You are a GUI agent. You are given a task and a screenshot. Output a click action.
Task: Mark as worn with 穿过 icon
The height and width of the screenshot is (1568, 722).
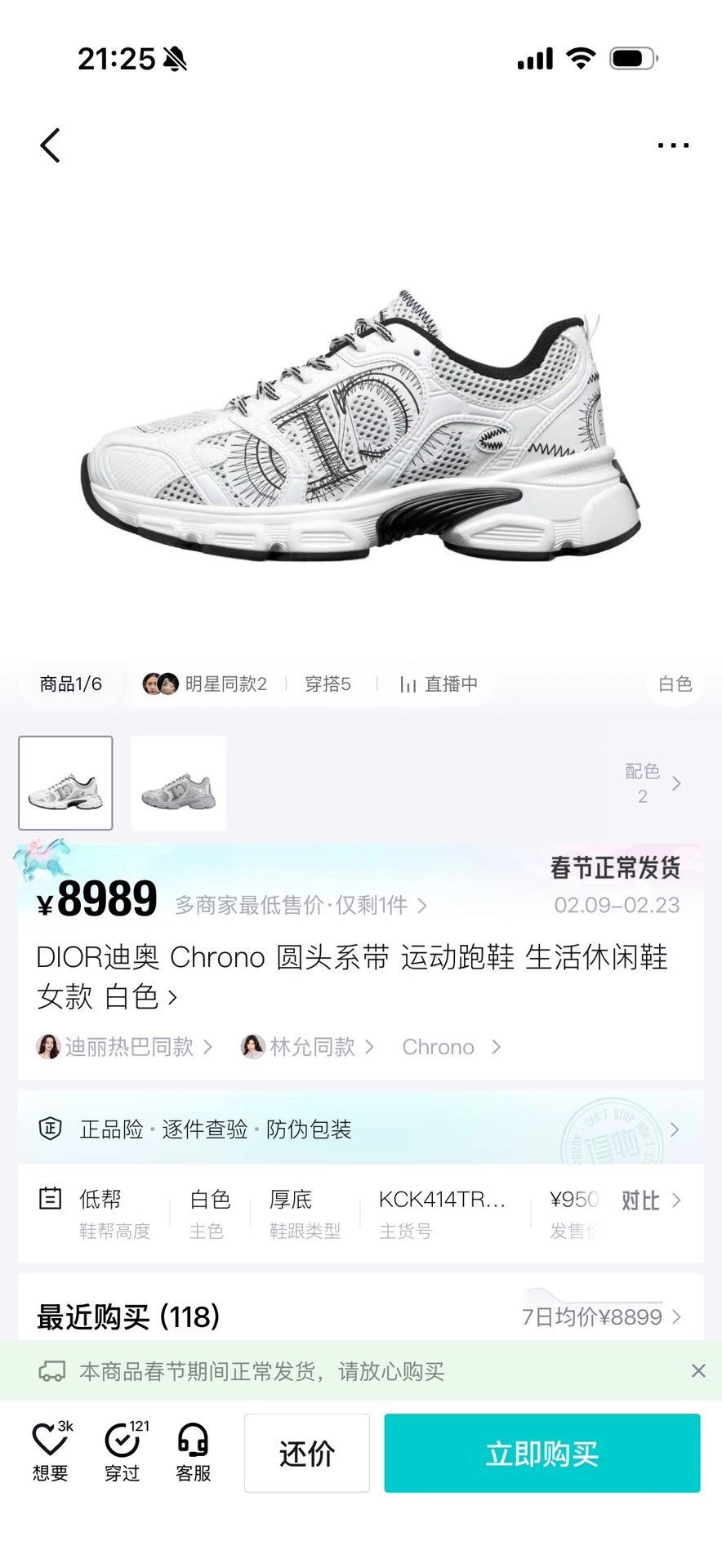tap(123, 1453)
